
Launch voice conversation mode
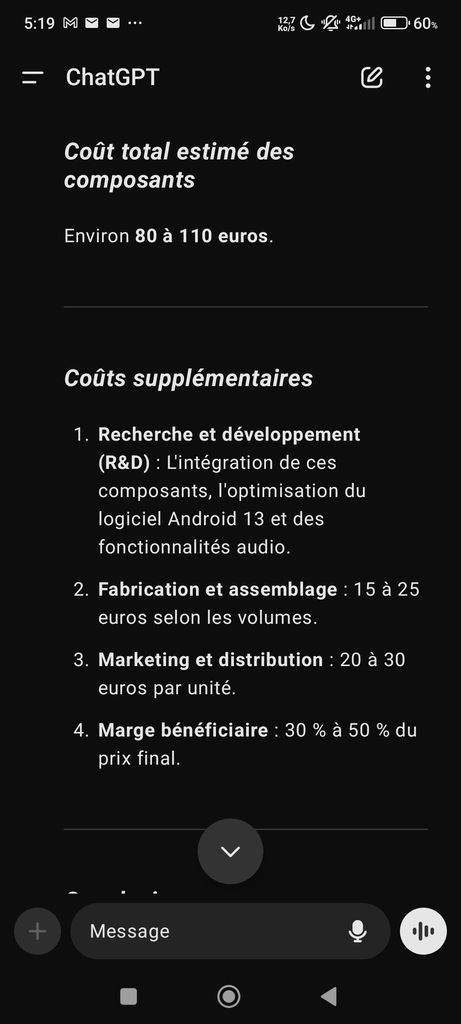point(423,931)
